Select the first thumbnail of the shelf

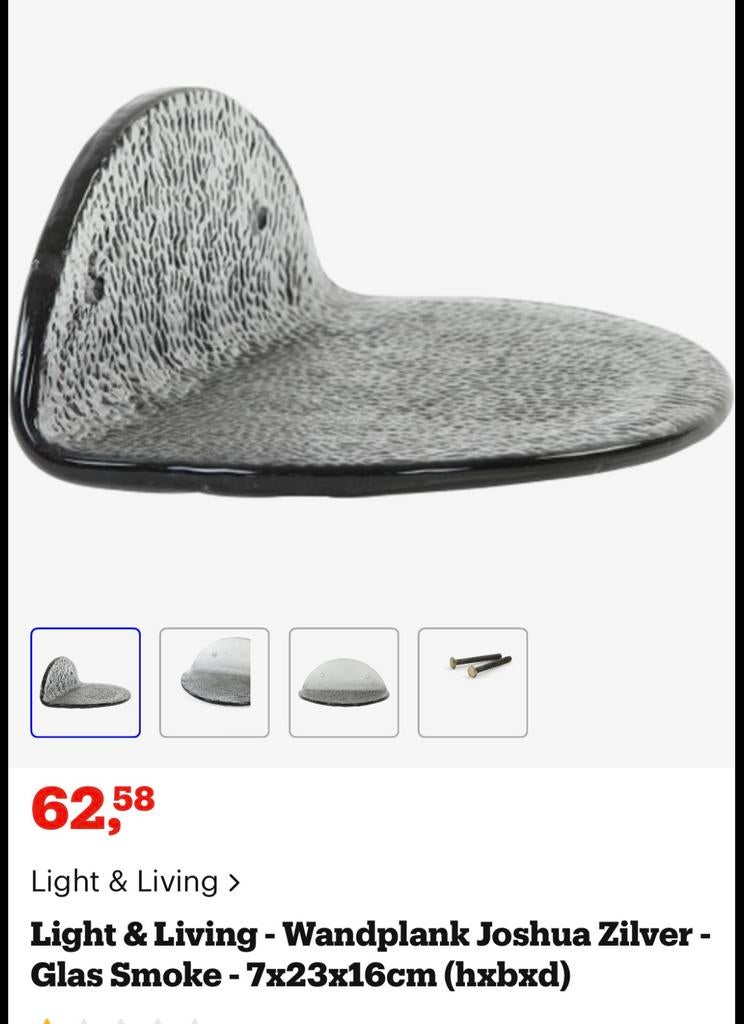85,682
